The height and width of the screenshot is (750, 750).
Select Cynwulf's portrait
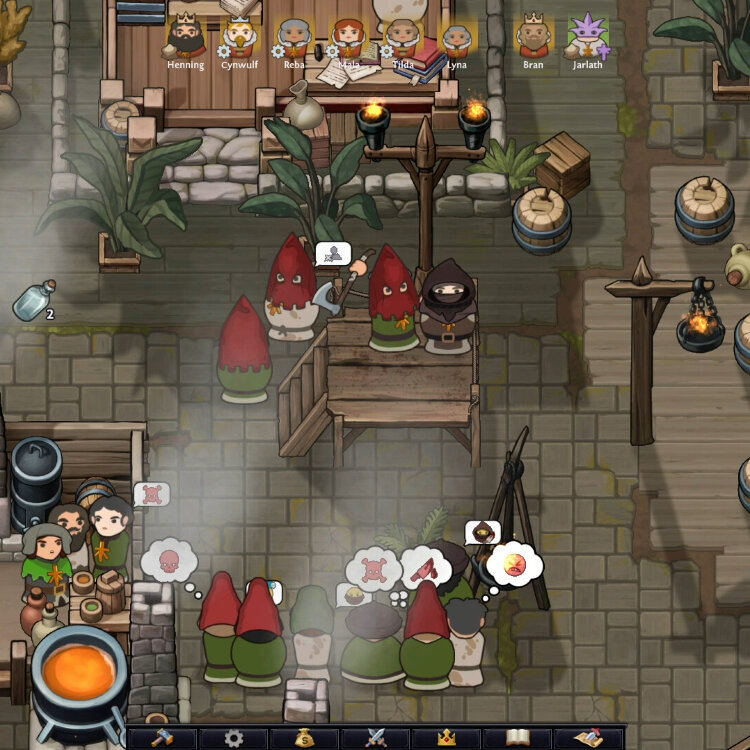239,36
